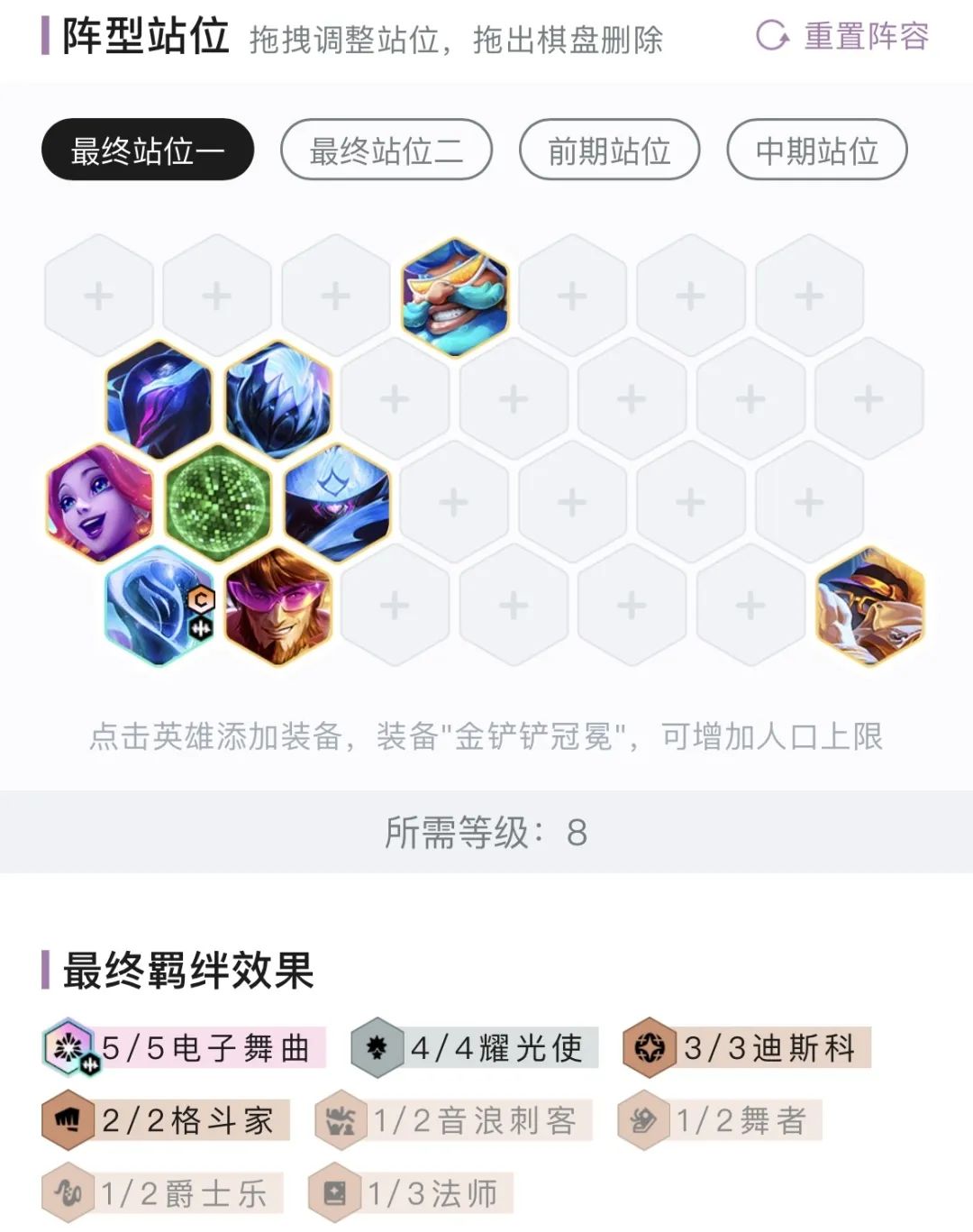Select the 最终站位一 tab
Image resolution: width=973 pixels, height=1232 pixels.
click(x=148, y=151)
